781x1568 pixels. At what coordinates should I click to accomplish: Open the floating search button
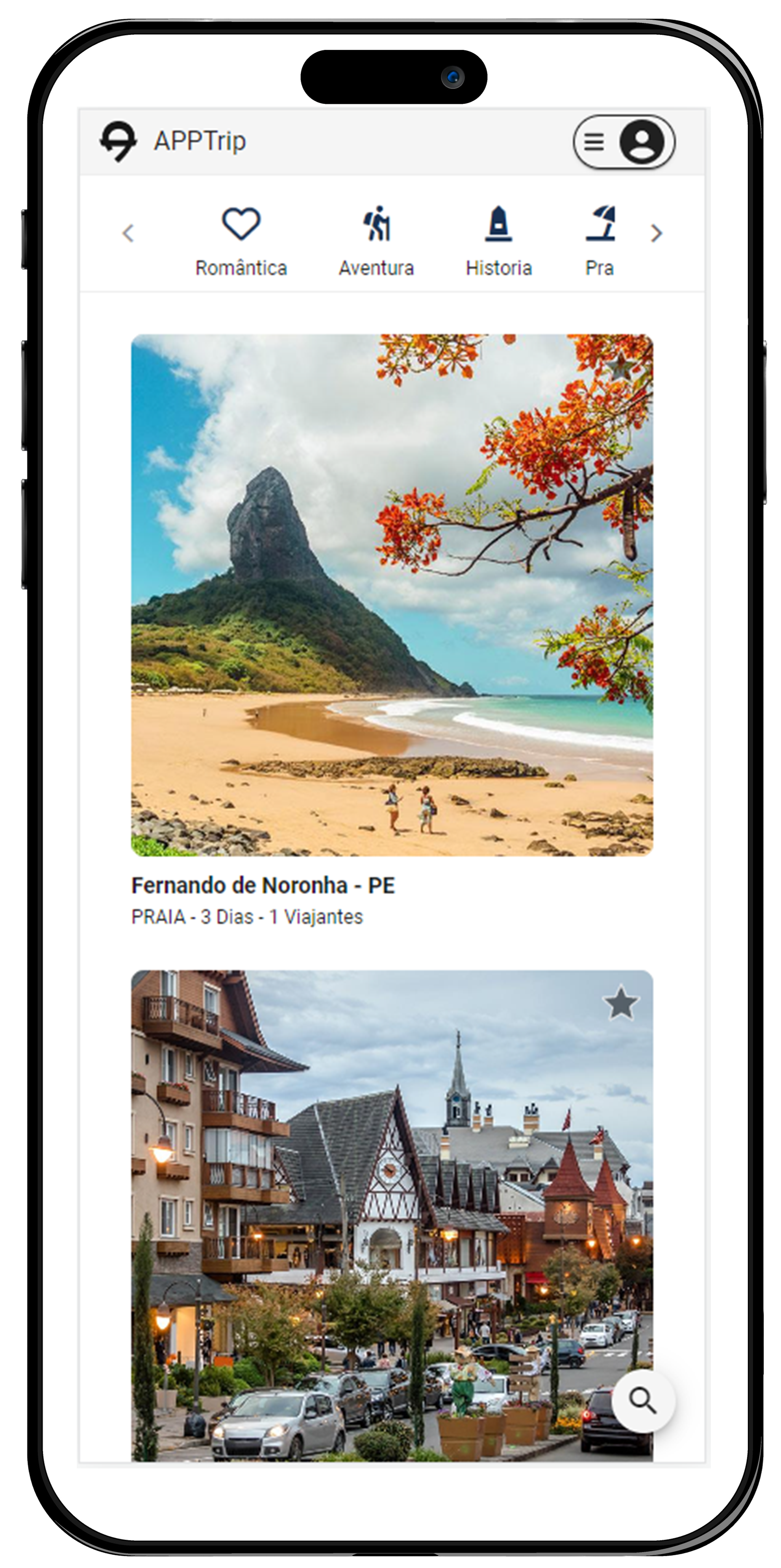tap(643, 1401)
